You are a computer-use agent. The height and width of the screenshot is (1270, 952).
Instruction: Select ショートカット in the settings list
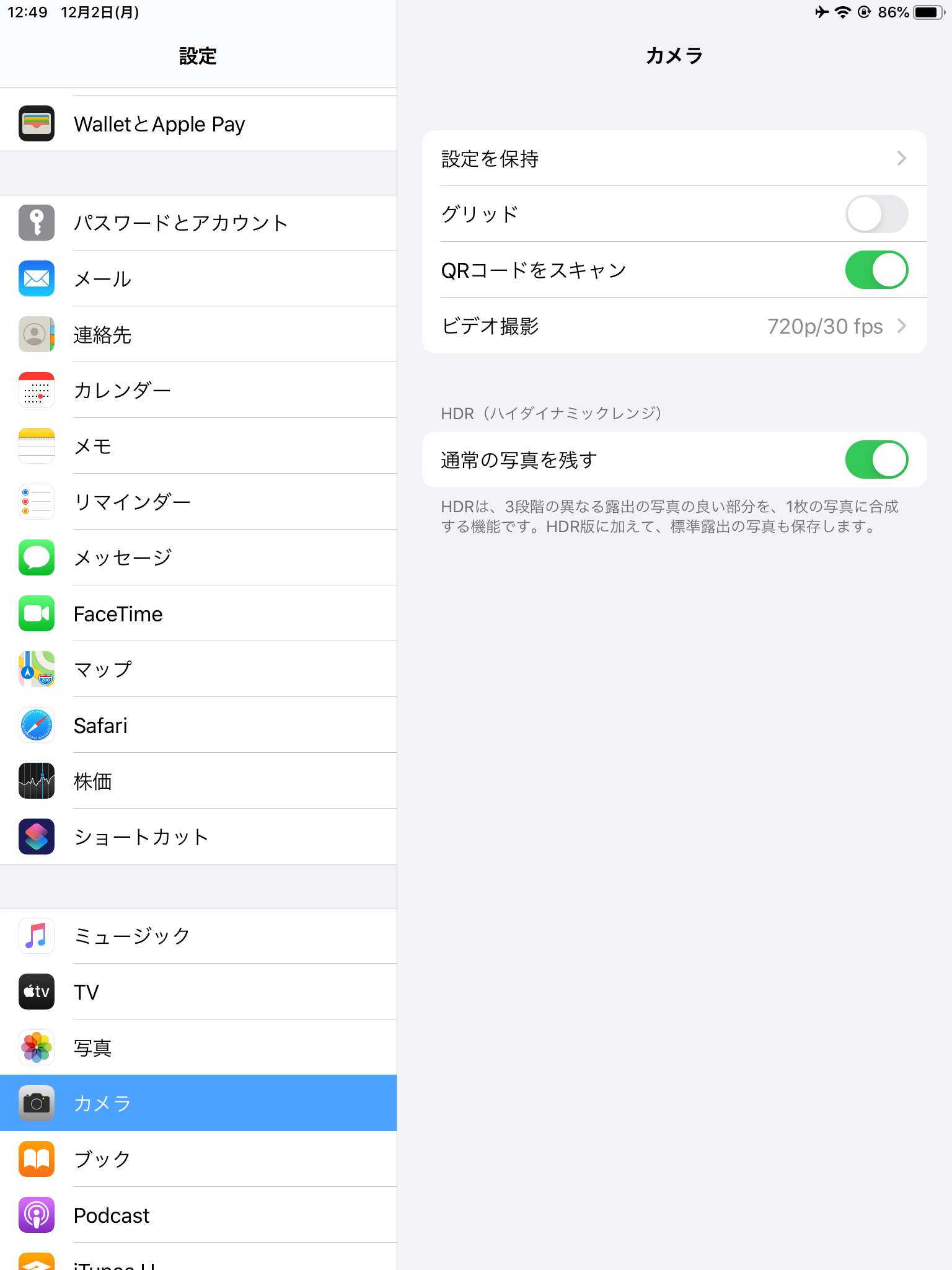coord(198,837)
